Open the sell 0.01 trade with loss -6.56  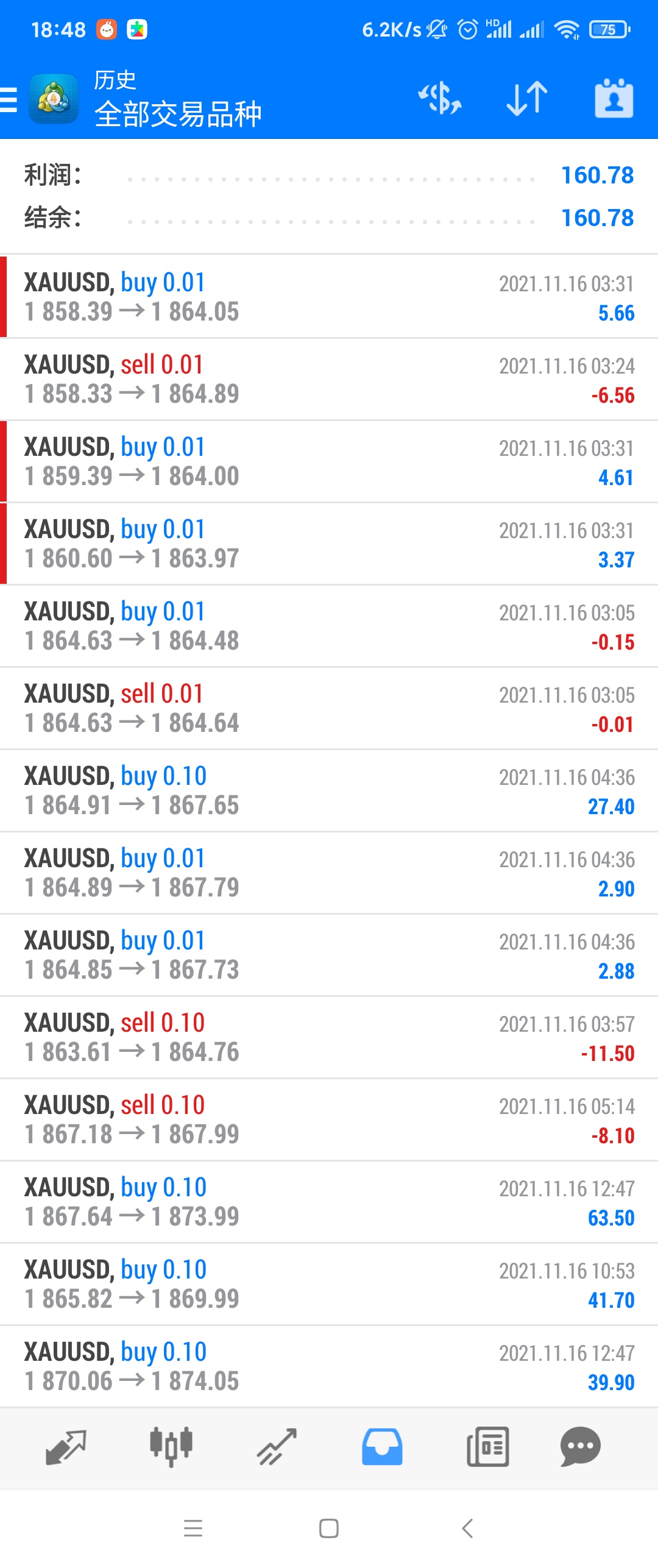coord(329,379)
